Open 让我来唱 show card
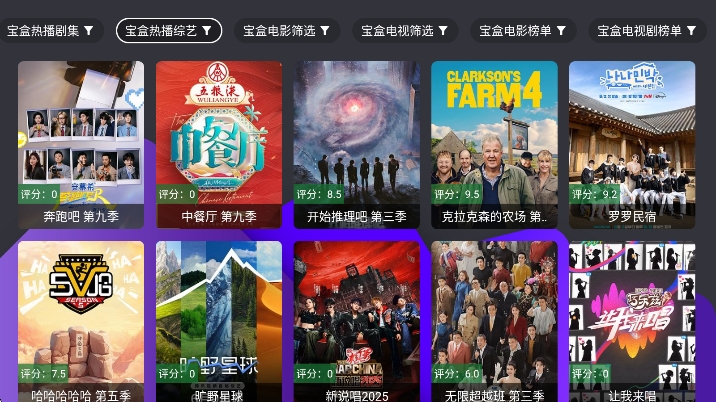The width and height of the screenshot is (716, 402). click(632, 320)
